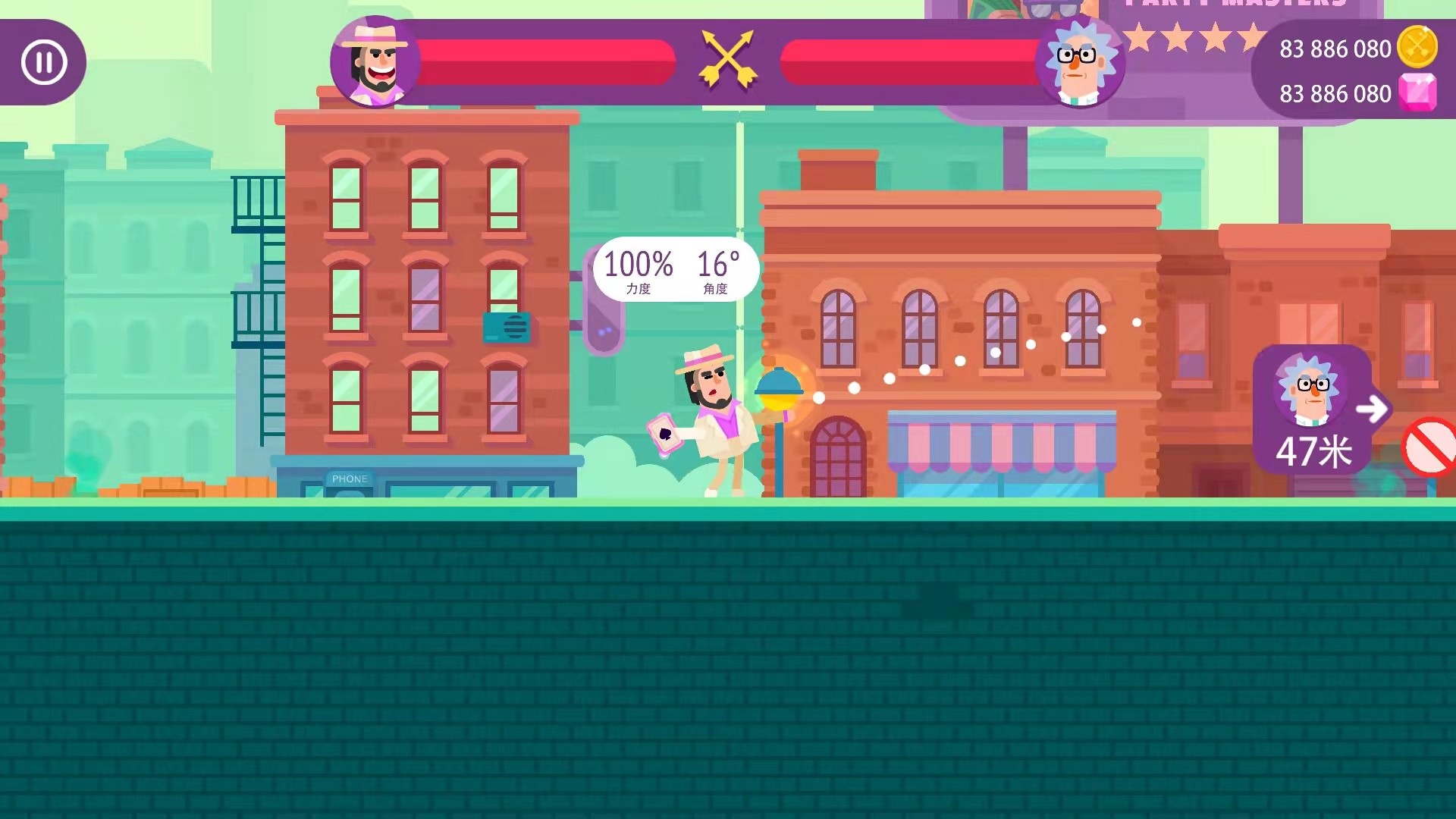
Task: Pause the game
Action: (44, 62)
